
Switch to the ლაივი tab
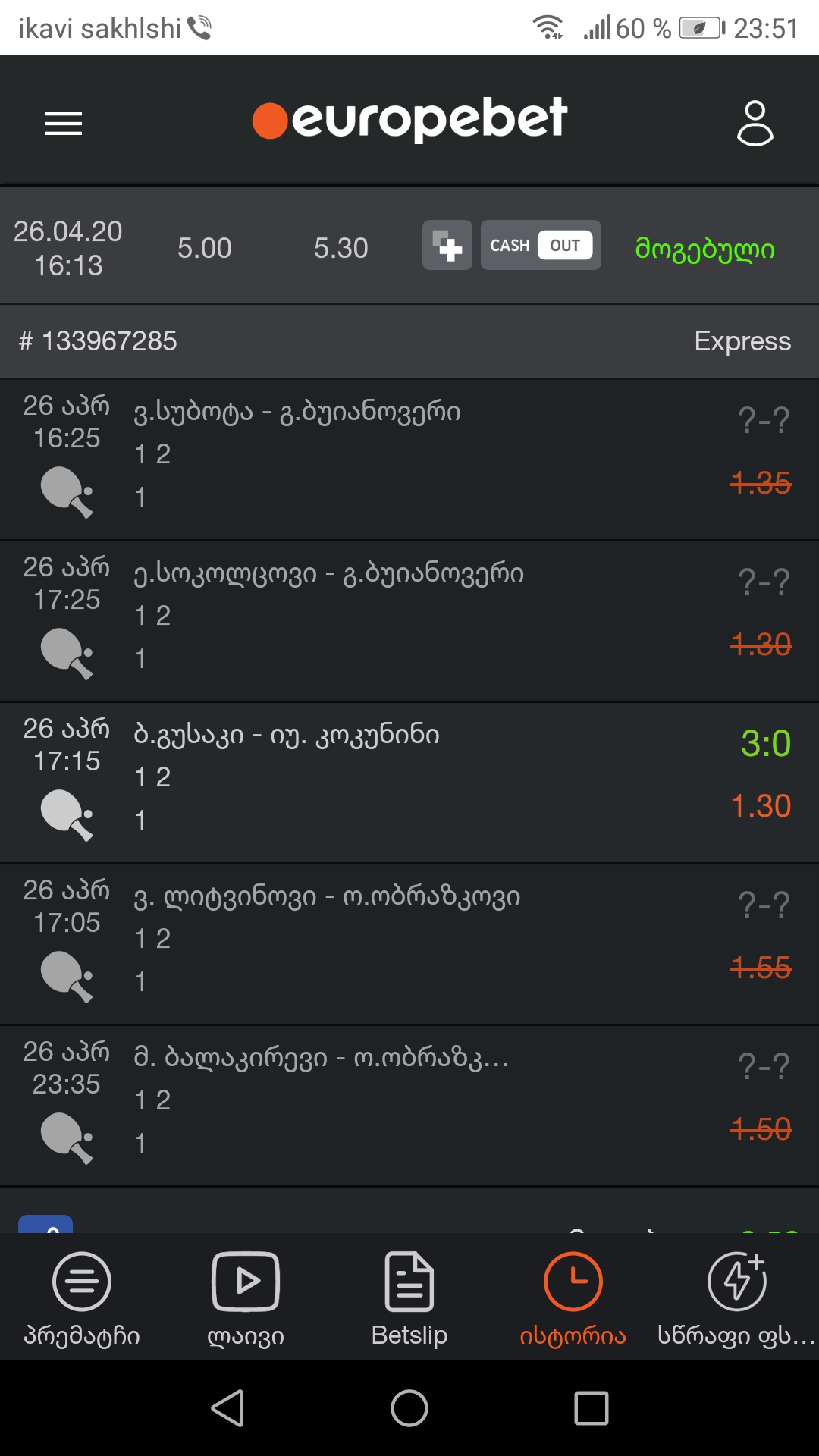click(246, 1298)
